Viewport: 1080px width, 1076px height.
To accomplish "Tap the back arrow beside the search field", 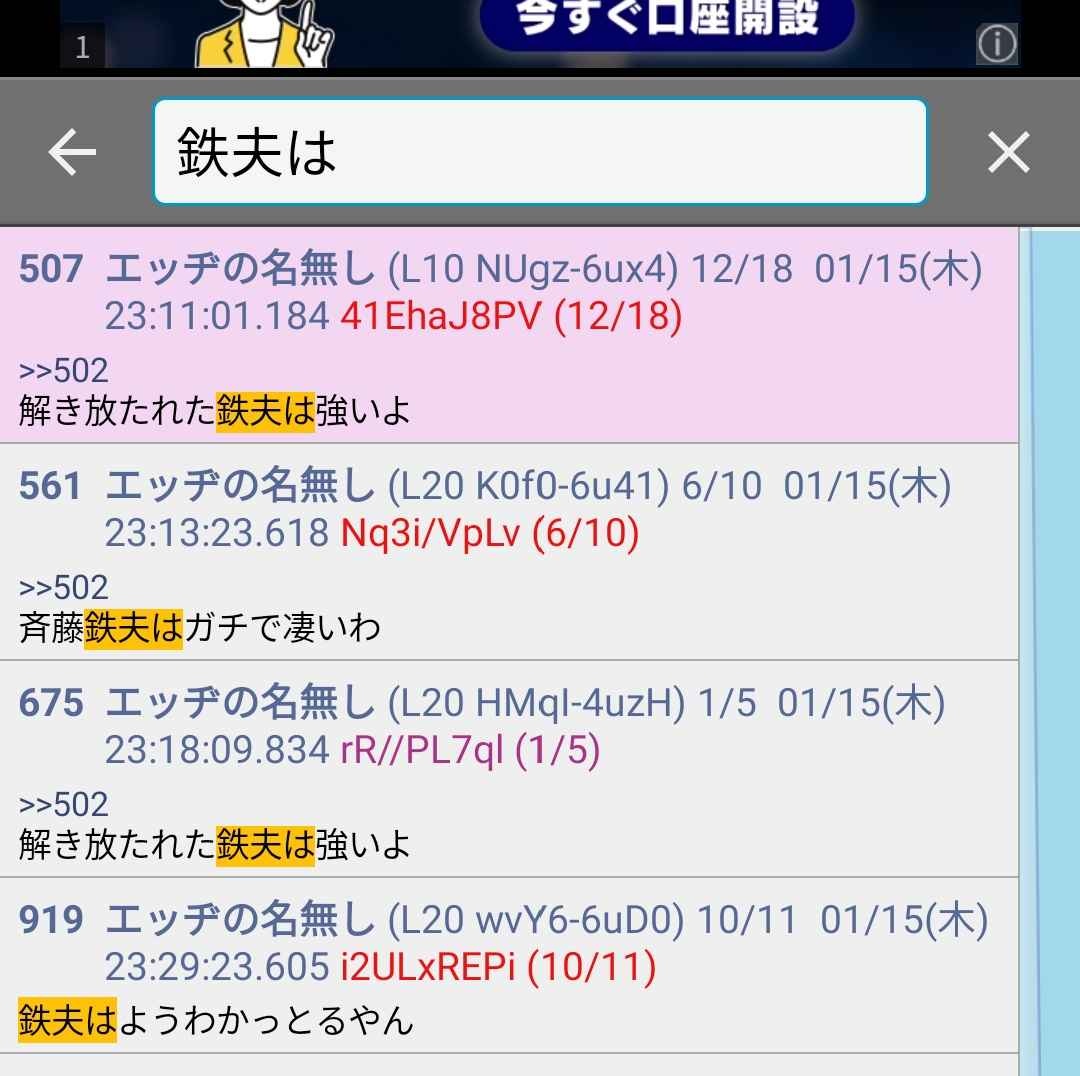I will click(72, 153).
